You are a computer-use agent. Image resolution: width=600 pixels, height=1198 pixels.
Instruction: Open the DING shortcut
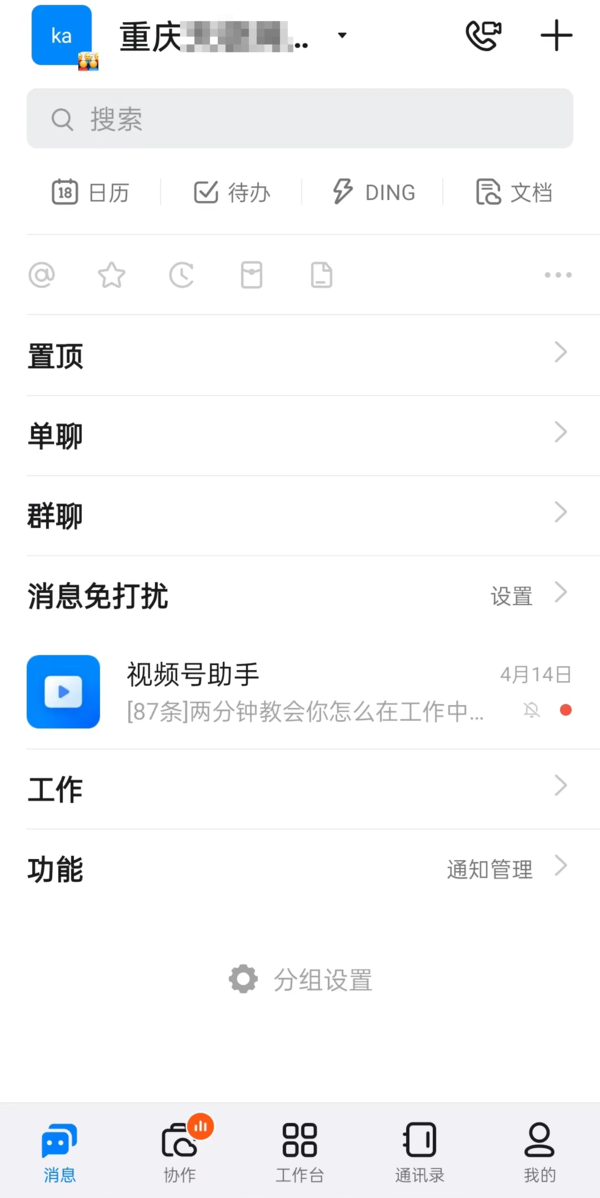pyautogui.click(x=373, y=192)
